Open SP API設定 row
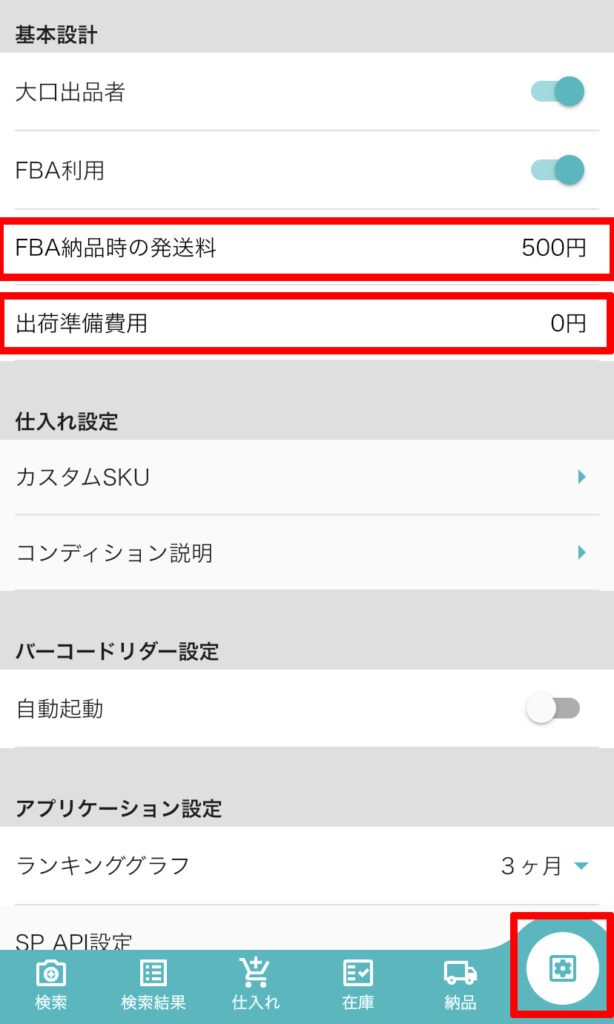Image resolution: width=614 pixels, height=1024 pixels. [250, 940]
